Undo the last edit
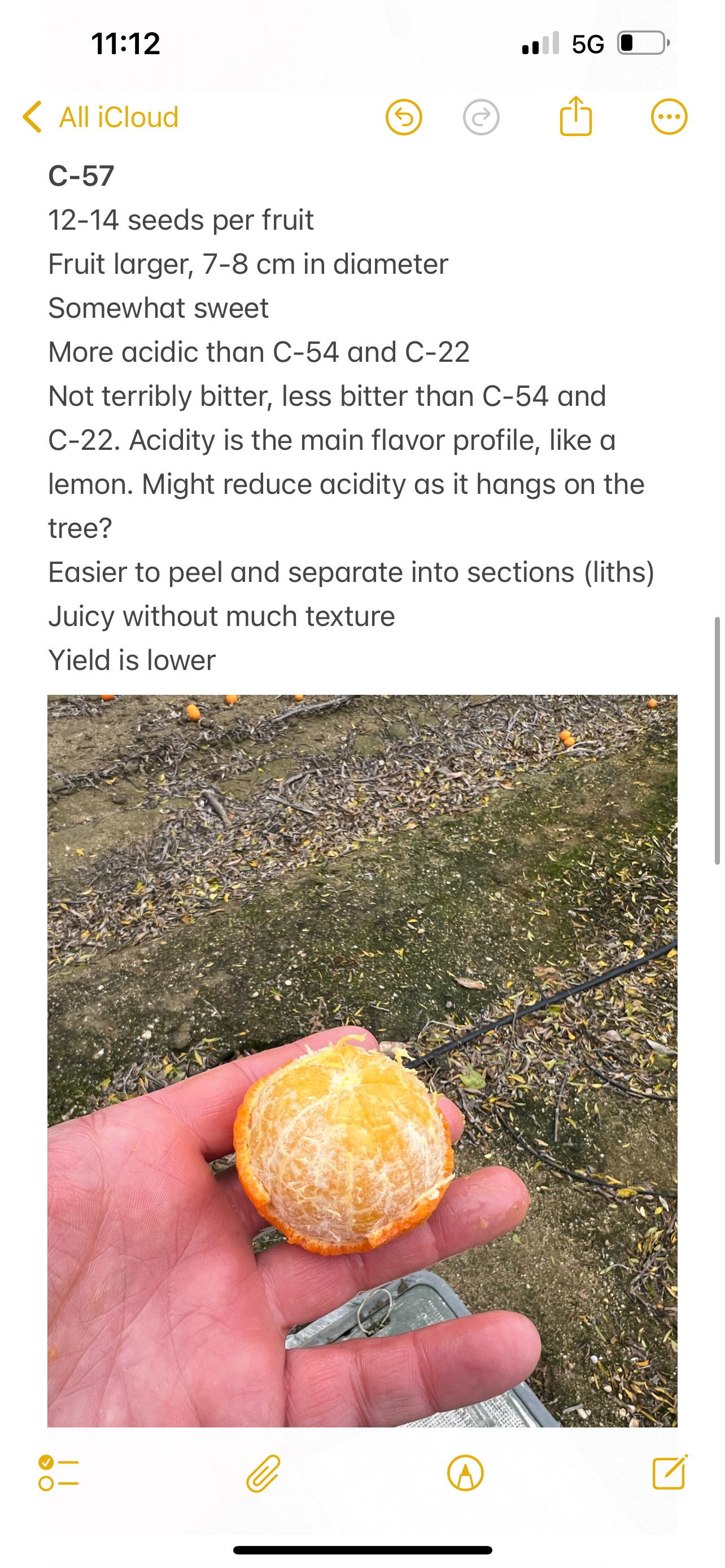This screenshot has width=725, height=1568. click(404, 117)
